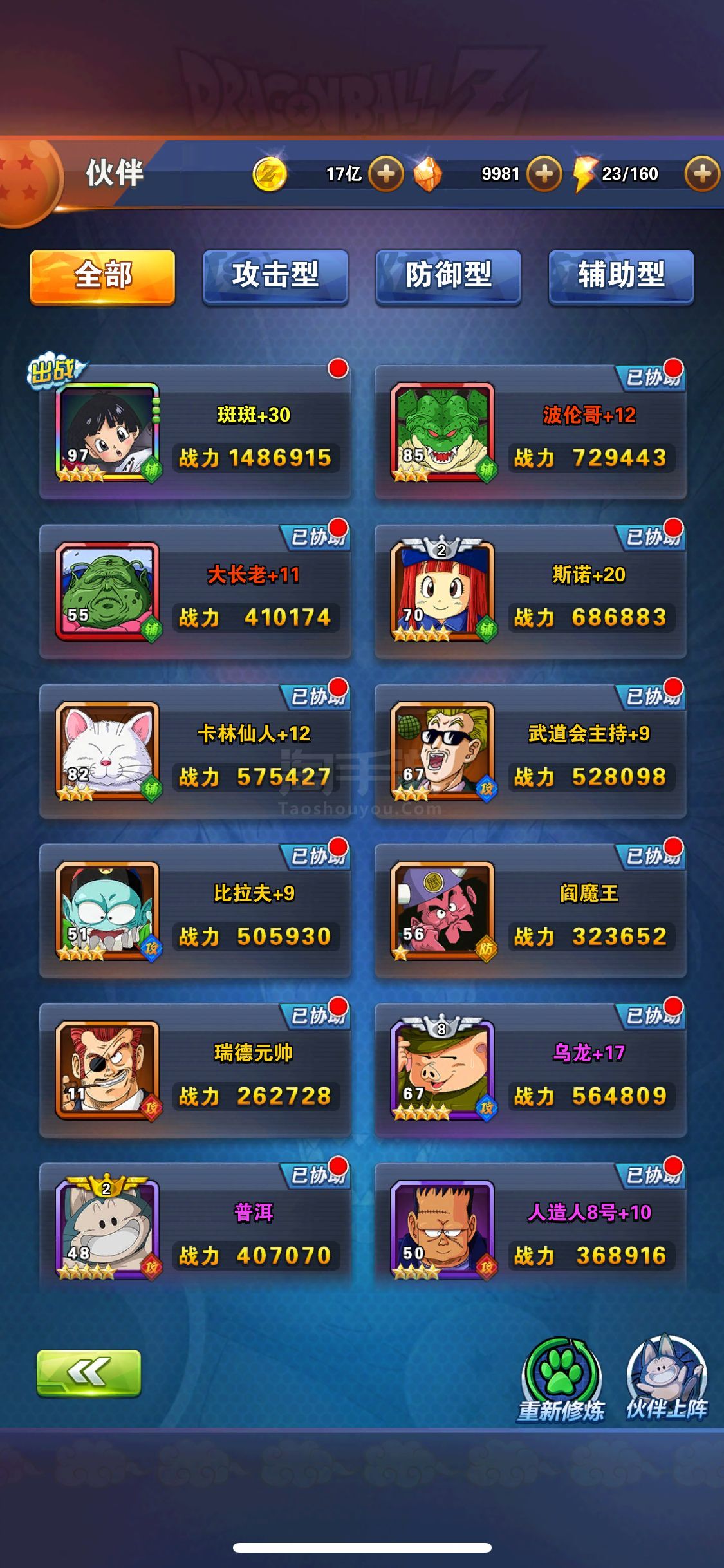
Task: Open partner 波伦哥+12 card
Action: [x=530, y=433]
